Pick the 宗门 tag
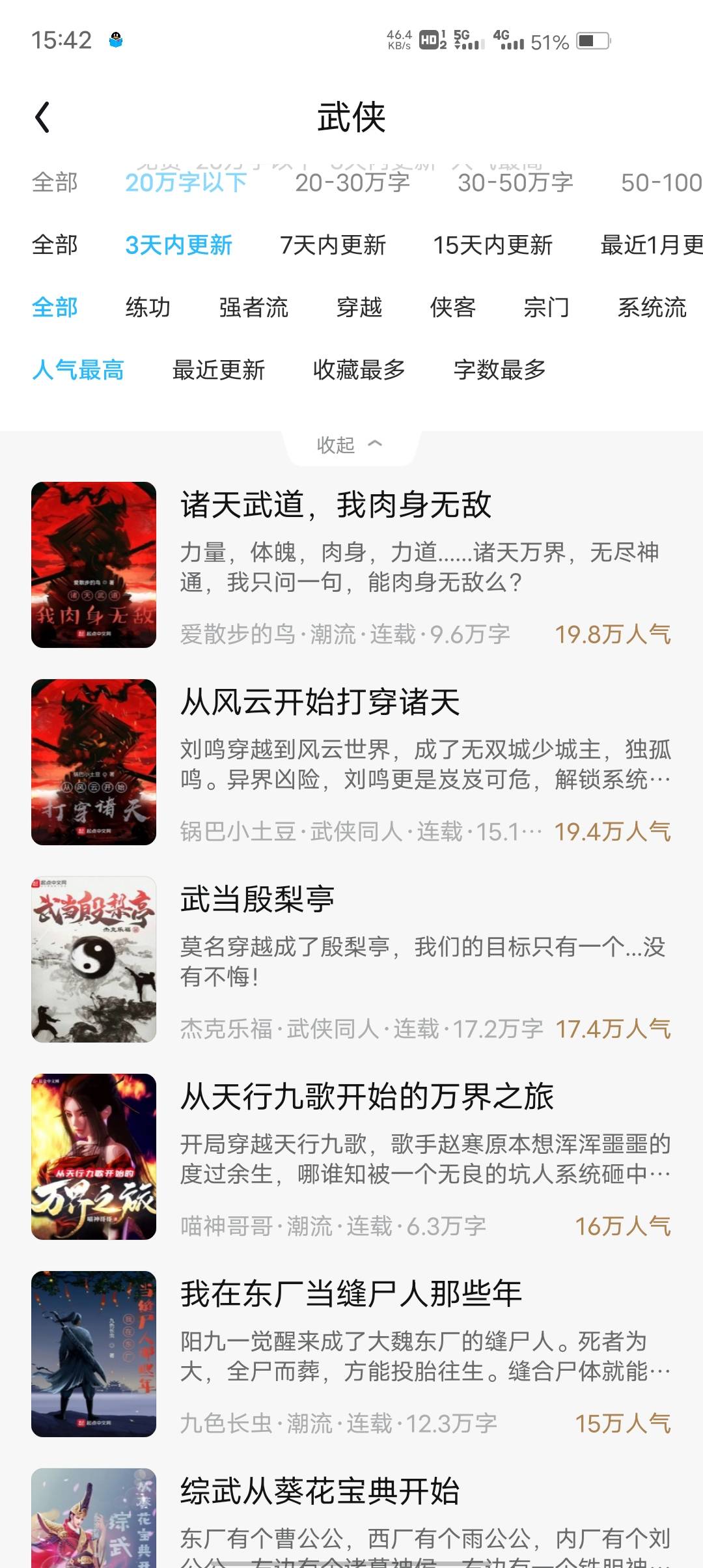 (547, 307)
